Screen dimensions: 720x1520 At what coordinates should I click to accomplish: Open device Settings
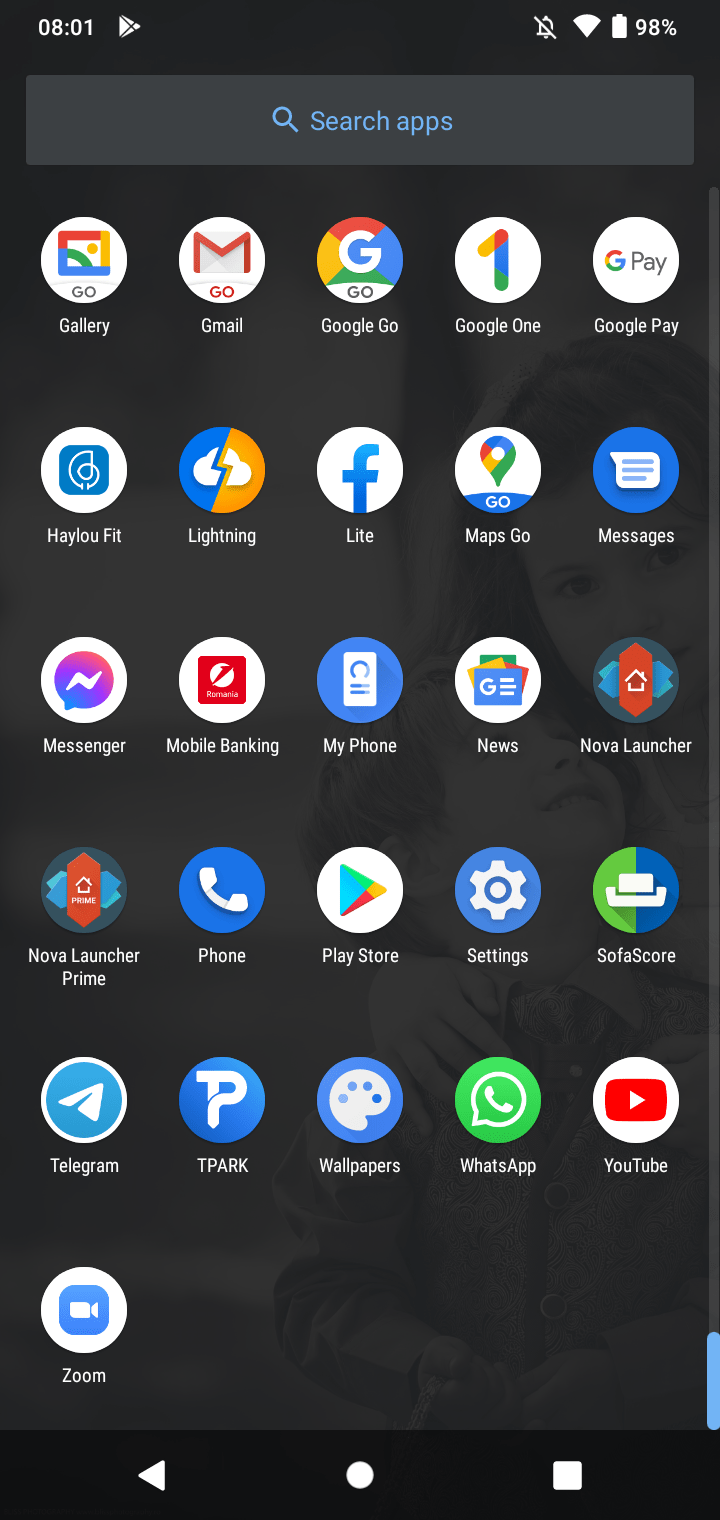point(498,890)
